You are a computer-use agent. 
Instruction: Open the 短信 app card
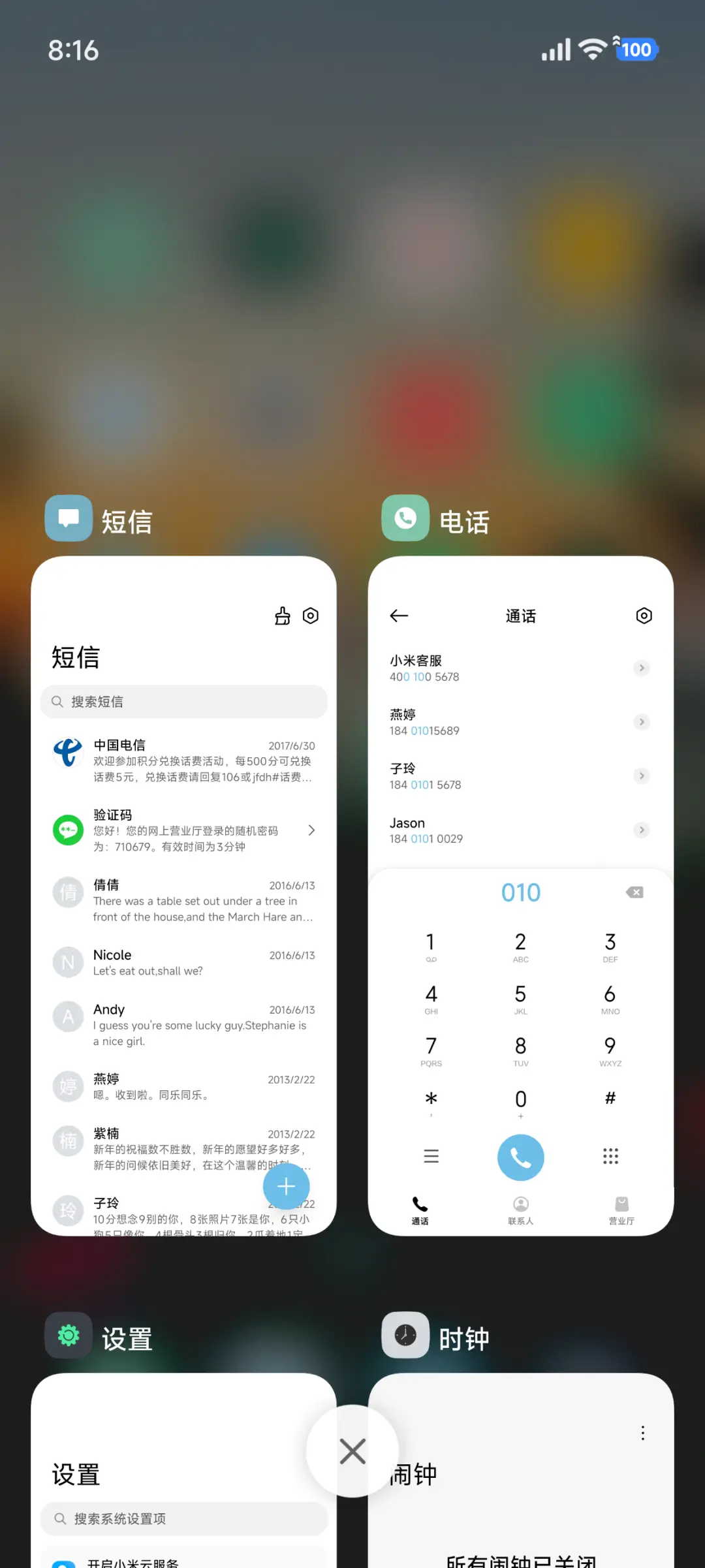pyautogui.click(x=183, y=894)
